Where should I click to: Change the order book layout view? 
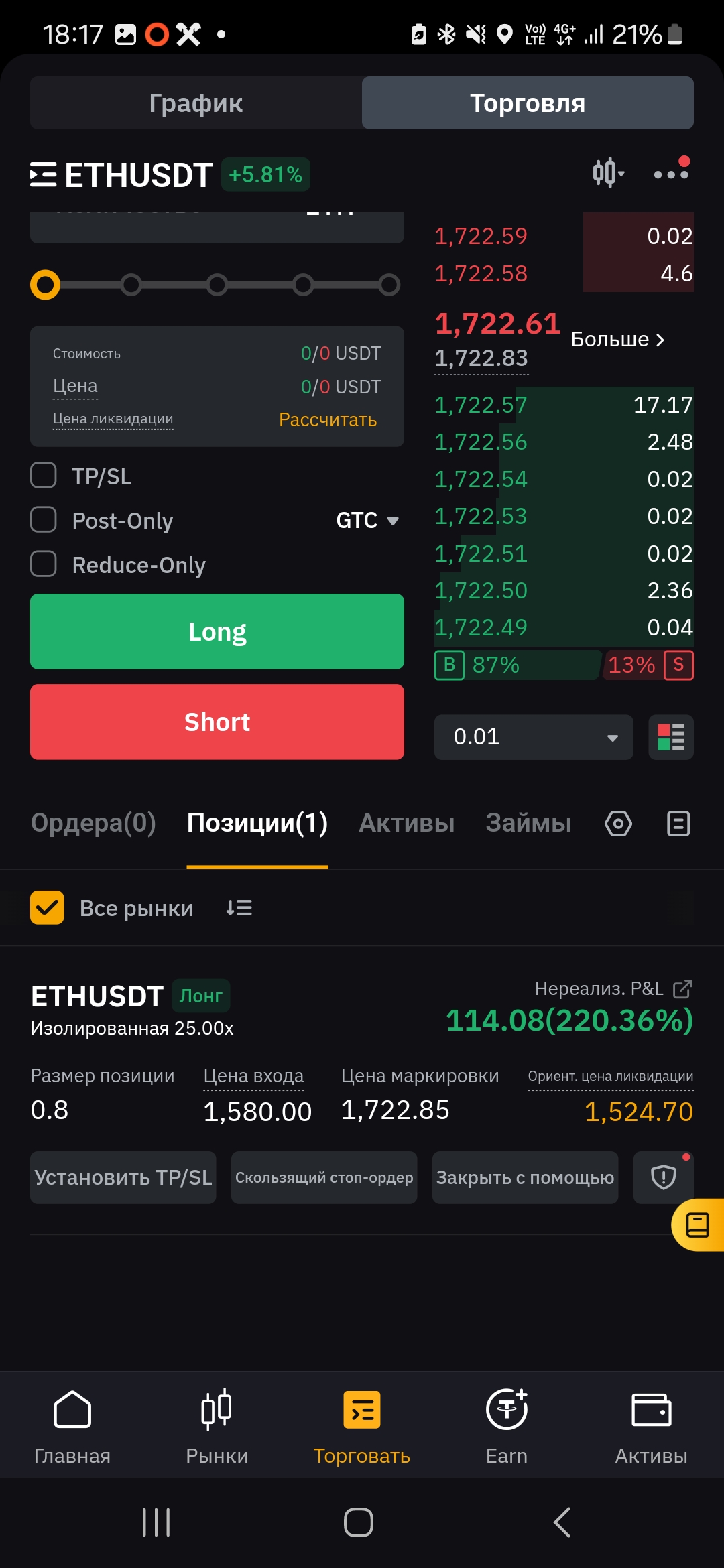click(671, 737)
